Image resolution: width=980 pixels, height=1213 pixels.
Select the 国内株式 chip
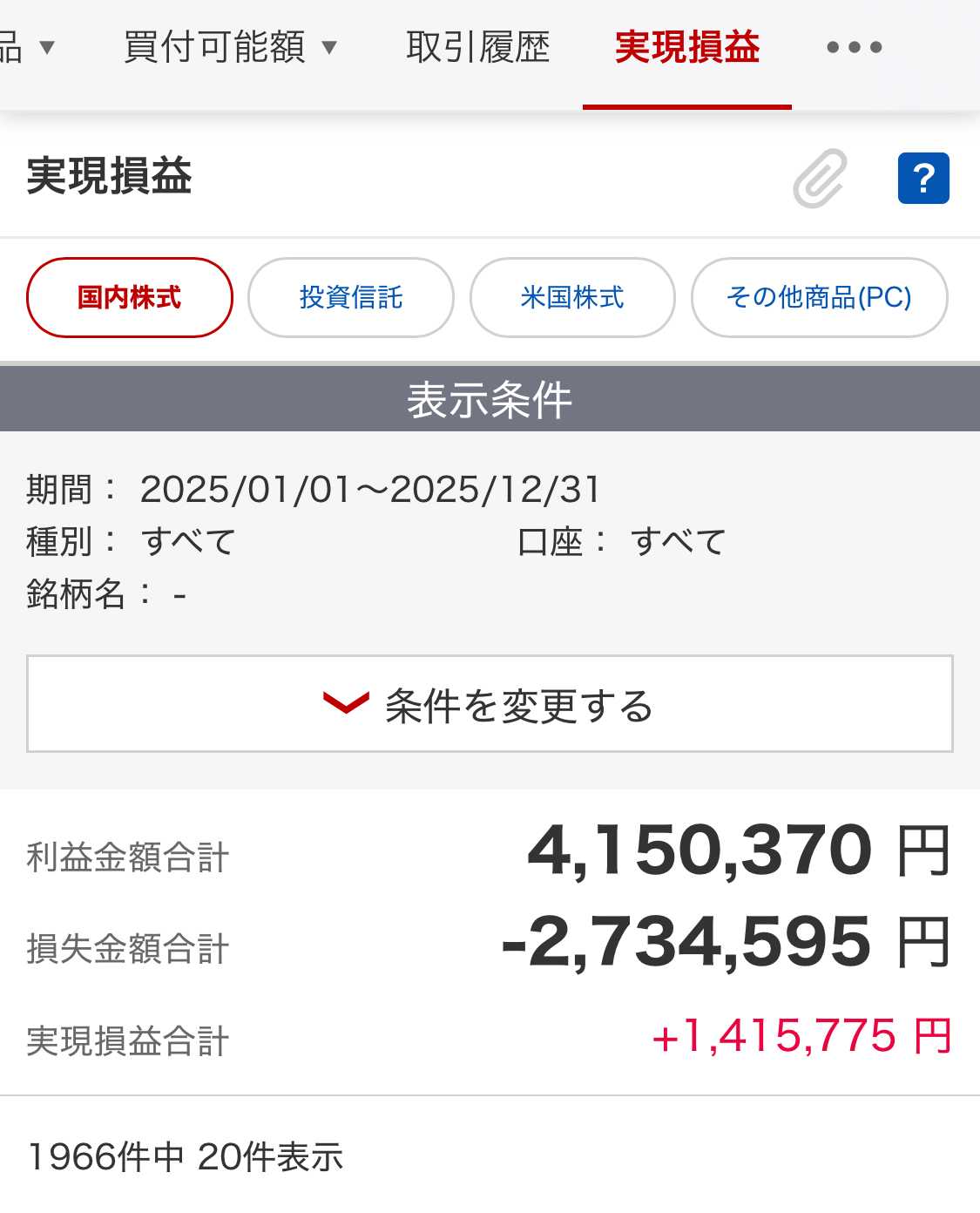[130, 297]
